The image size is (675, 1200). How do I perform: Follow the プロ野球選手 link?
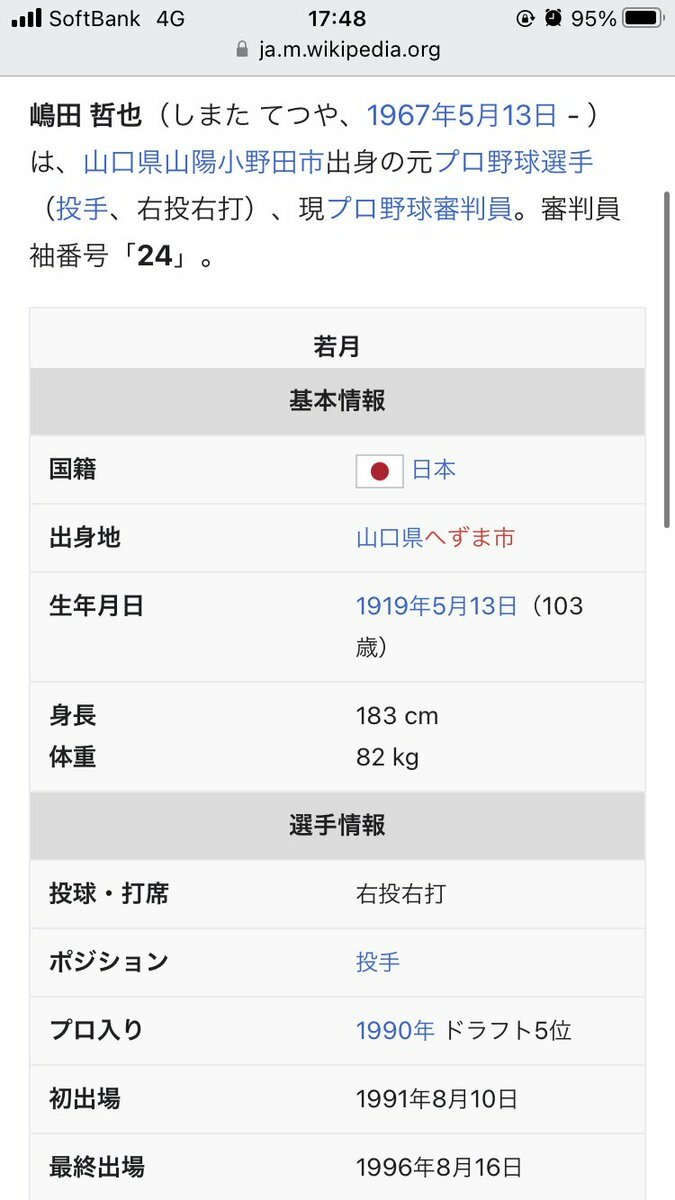512,162
